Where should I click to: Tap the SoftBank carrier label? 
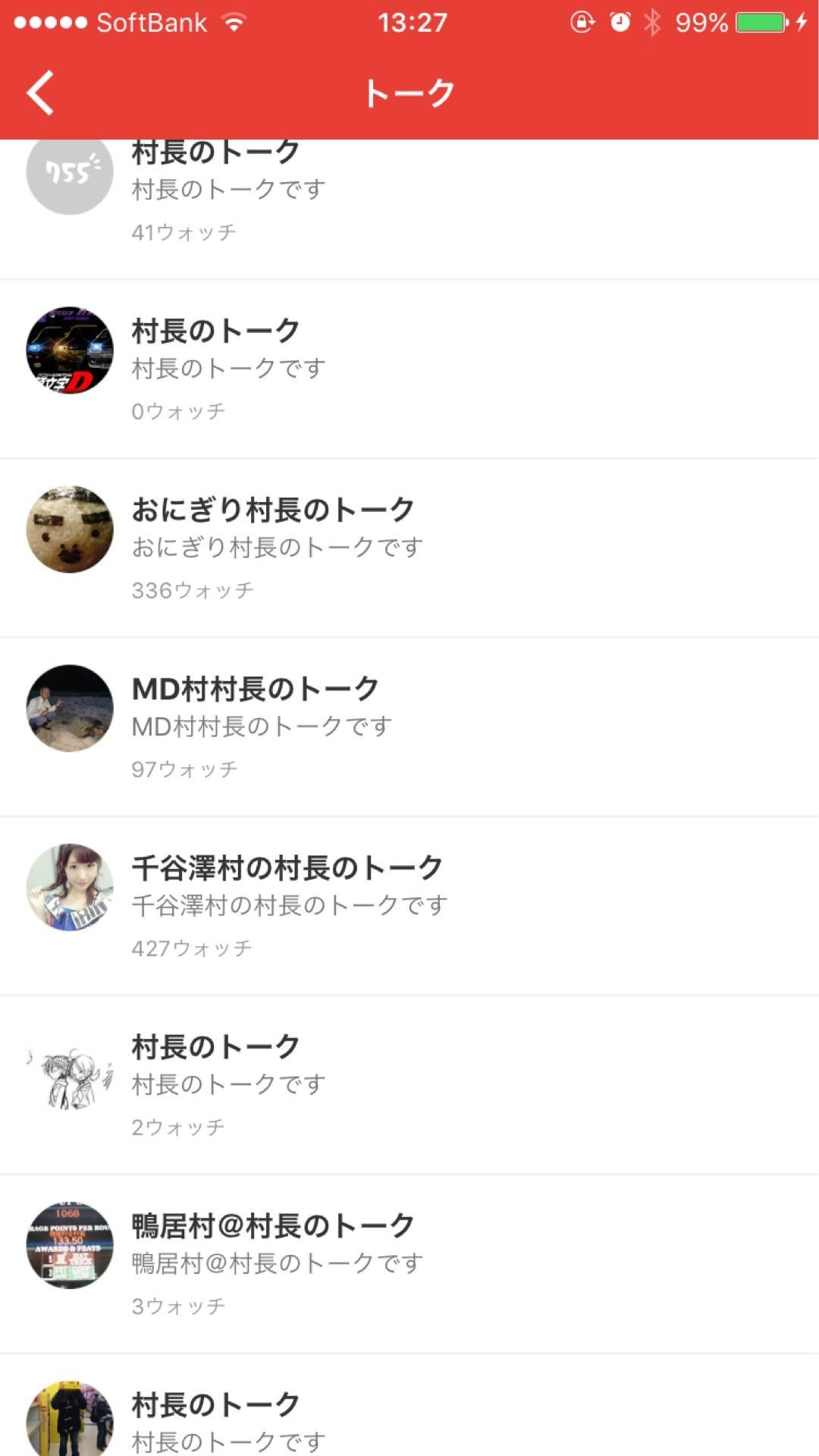149,22
